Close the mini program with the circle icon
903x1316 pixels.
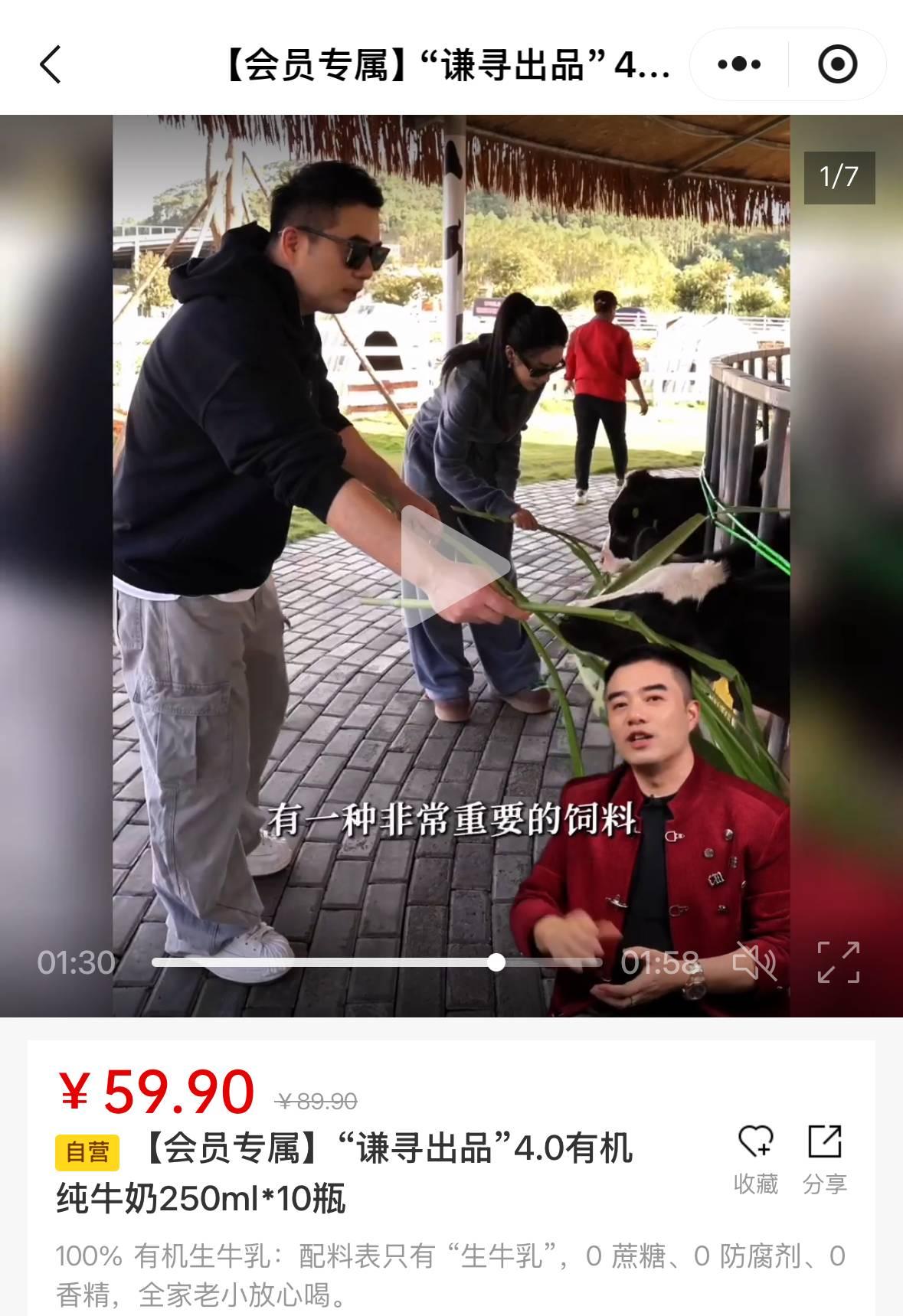(x=837, y=64)
